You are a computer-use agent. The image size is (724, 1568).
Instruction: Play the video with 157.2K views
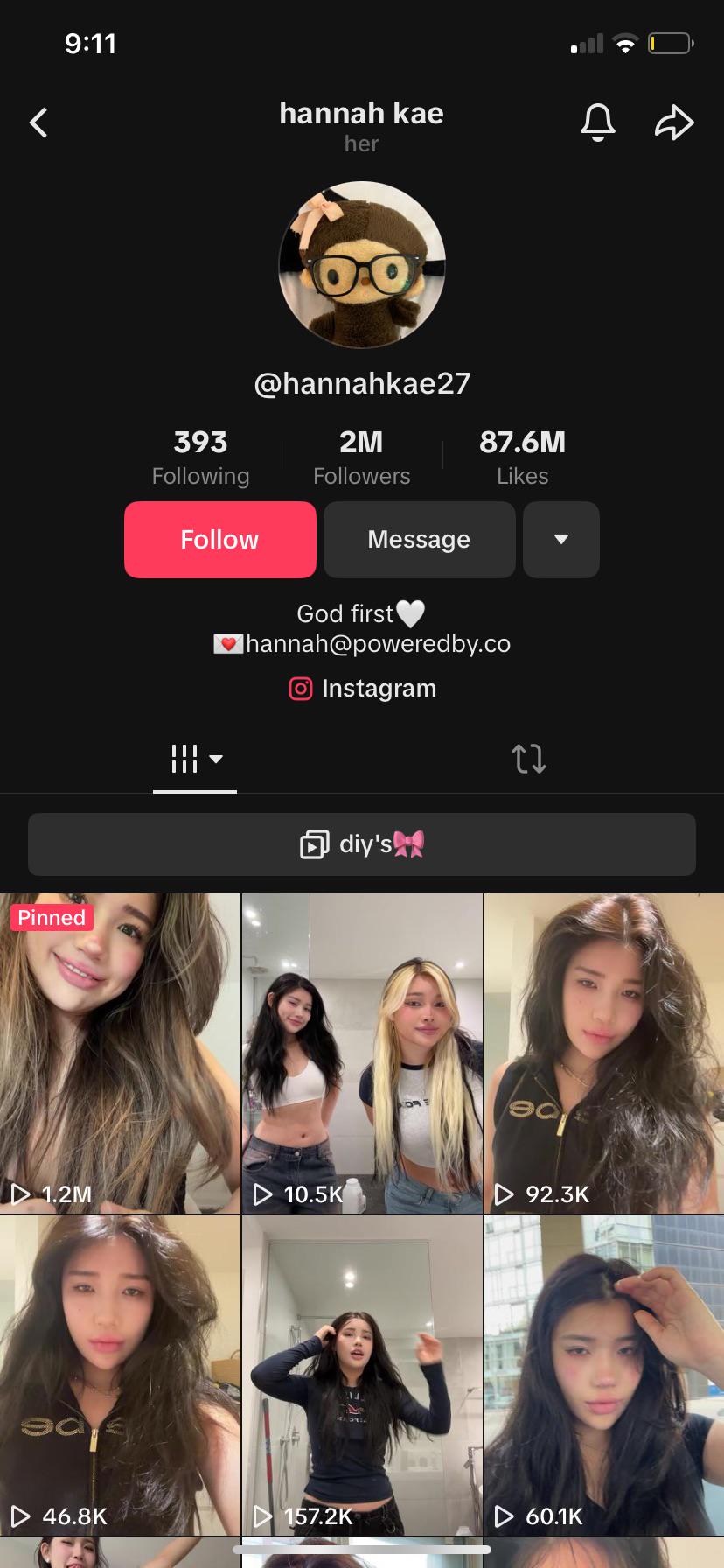pos(362,1375)
